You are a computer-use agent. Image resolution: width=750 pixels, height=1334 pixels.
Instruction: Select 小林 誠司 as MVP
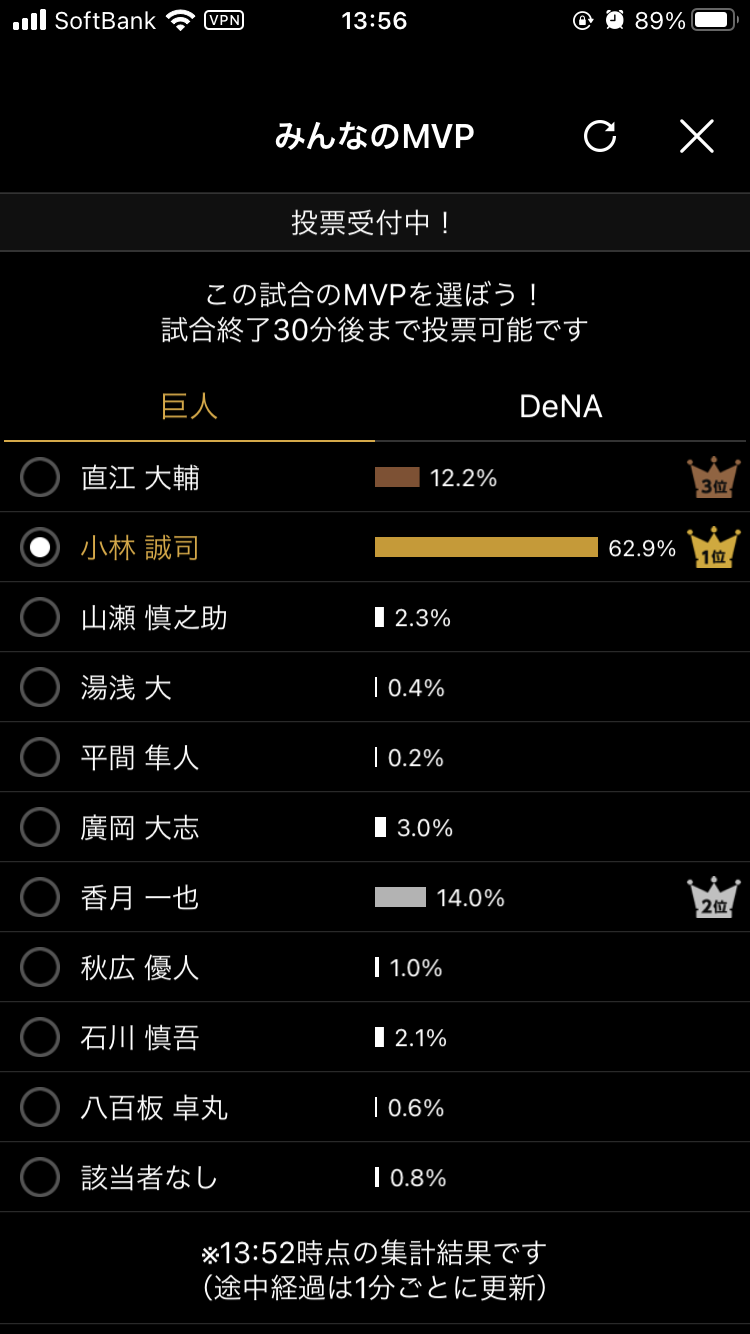40,548
